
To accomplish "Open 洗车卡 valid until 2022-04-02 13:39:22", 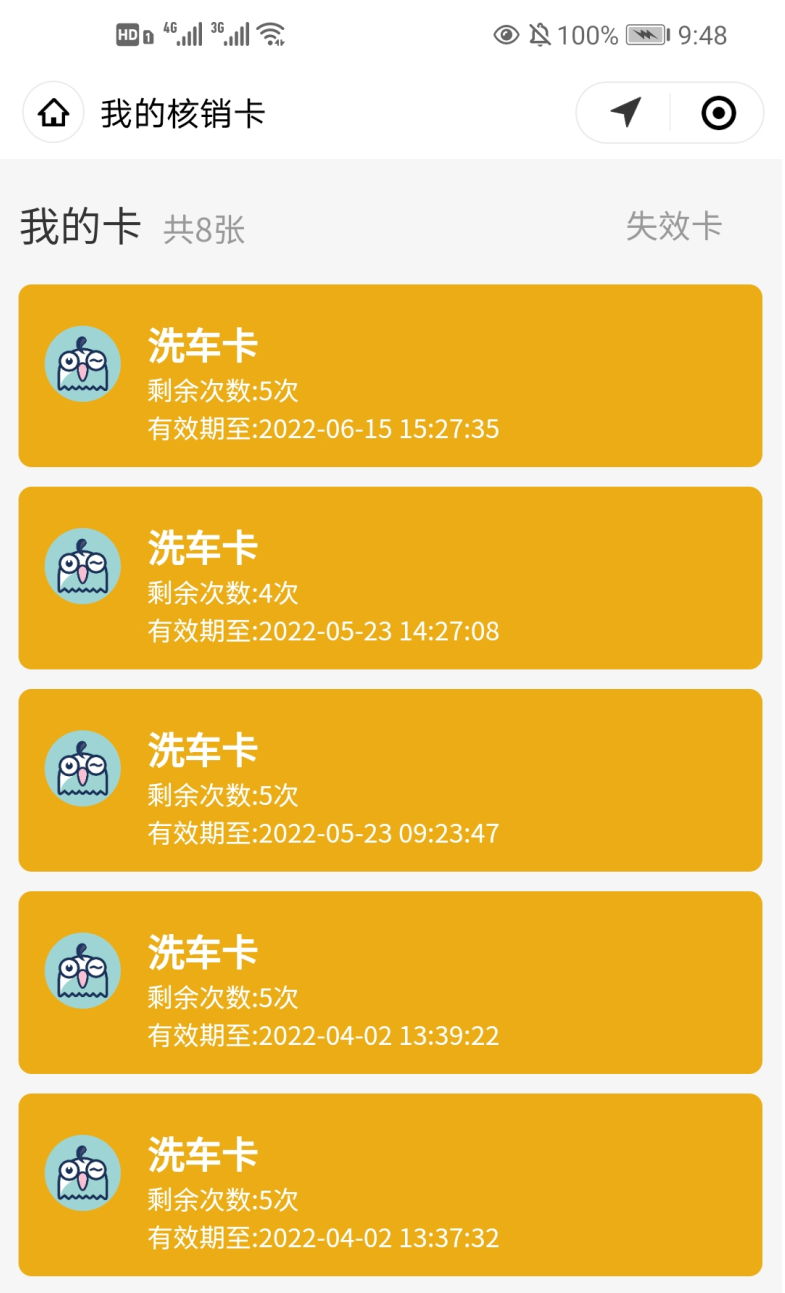I will 391,982.
